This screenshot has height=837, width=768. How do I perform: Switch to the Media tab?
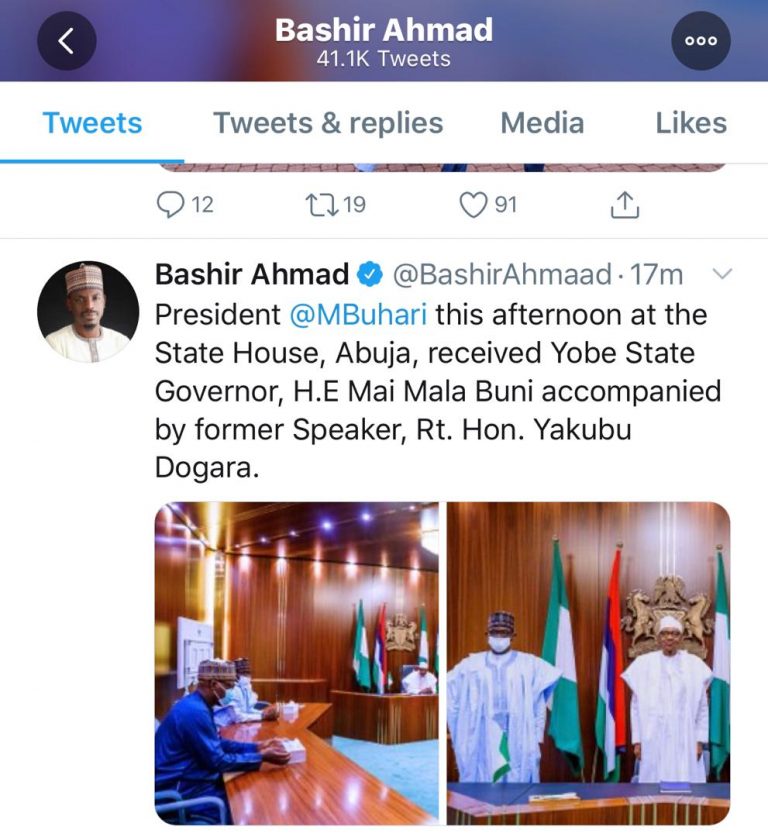[x=542, y=123]
